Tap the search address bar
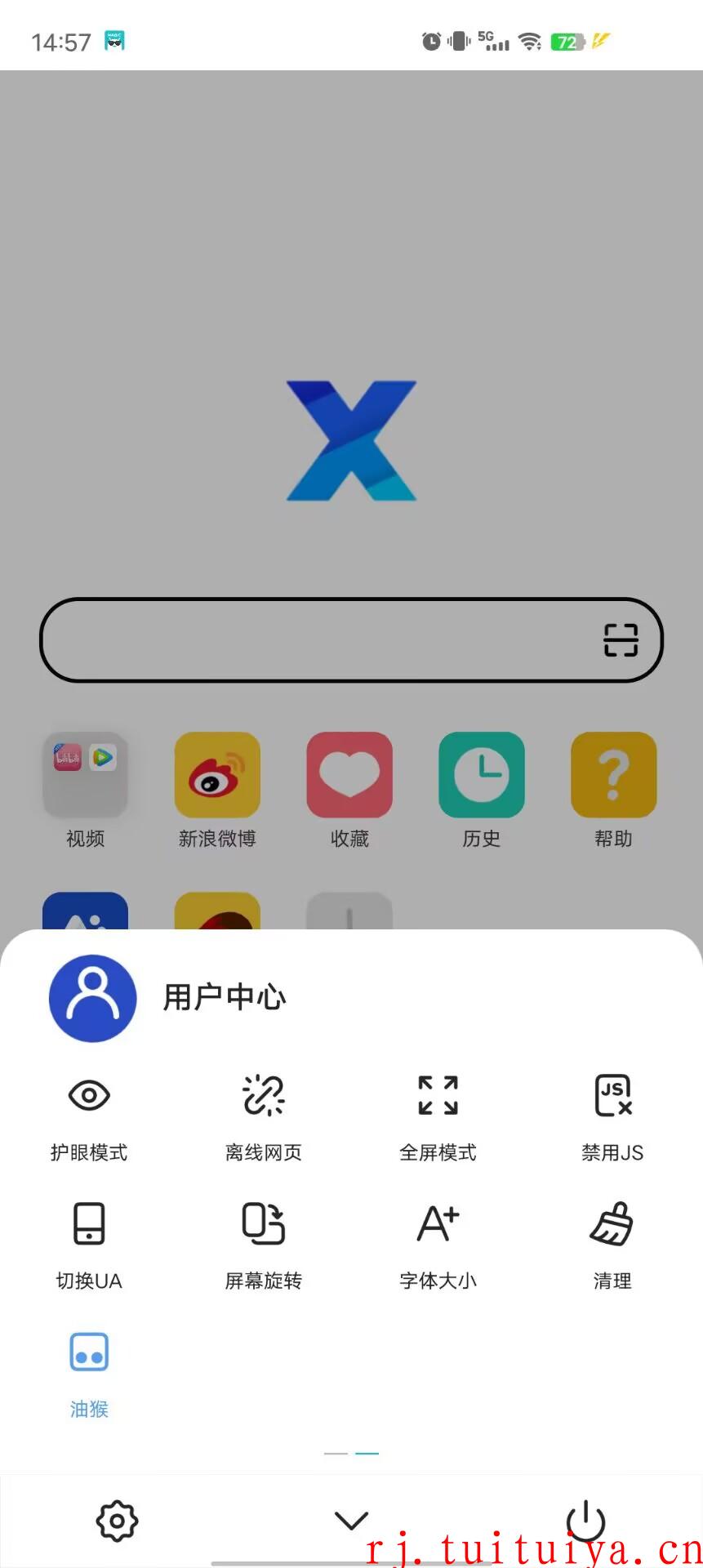 pyautogui.click(x=351, y=639)
